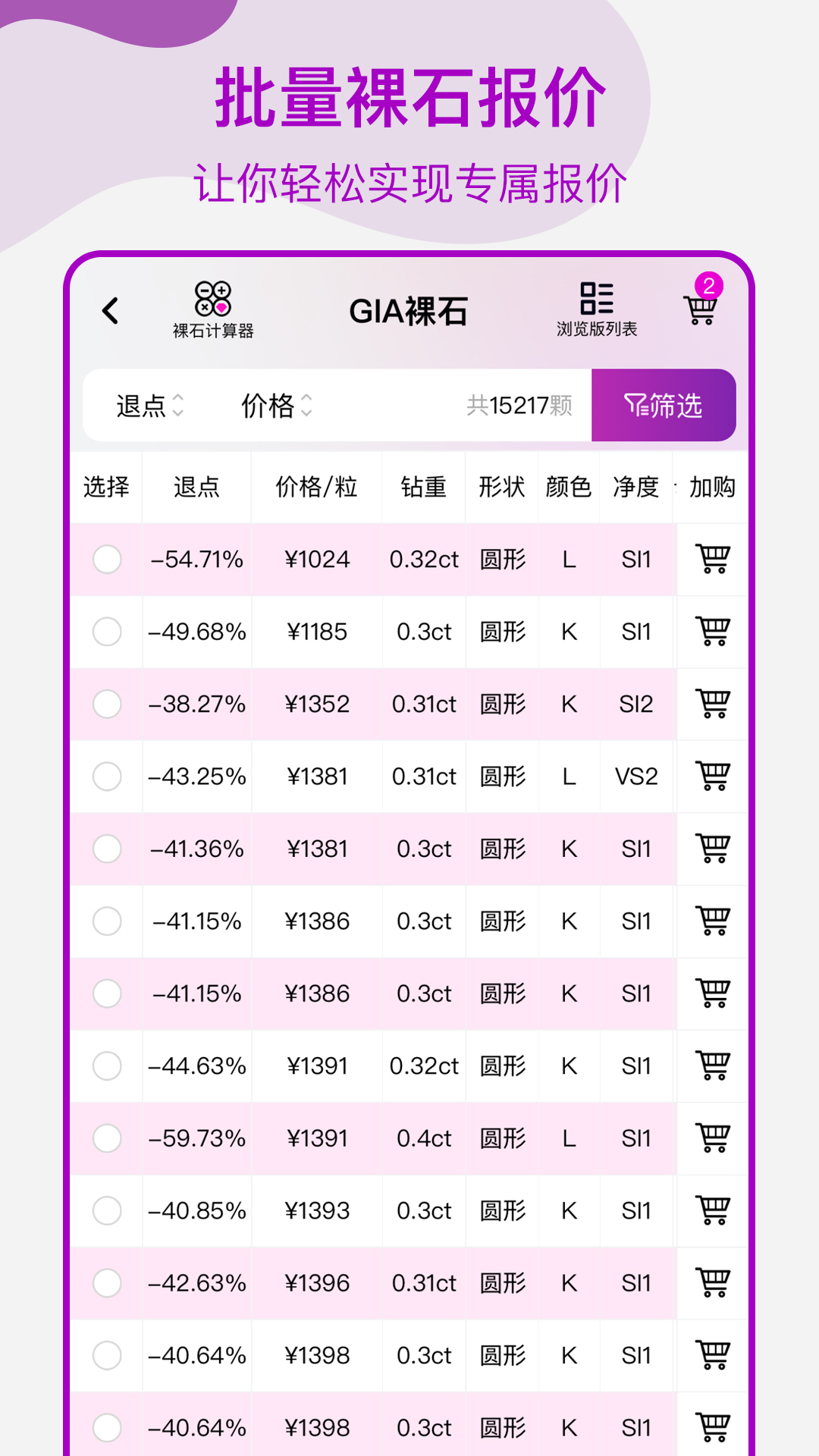The width and height of the screenshot is (819, 1456).
Task: Click the 共15217颗 total count label
Action: click(519, 406)
